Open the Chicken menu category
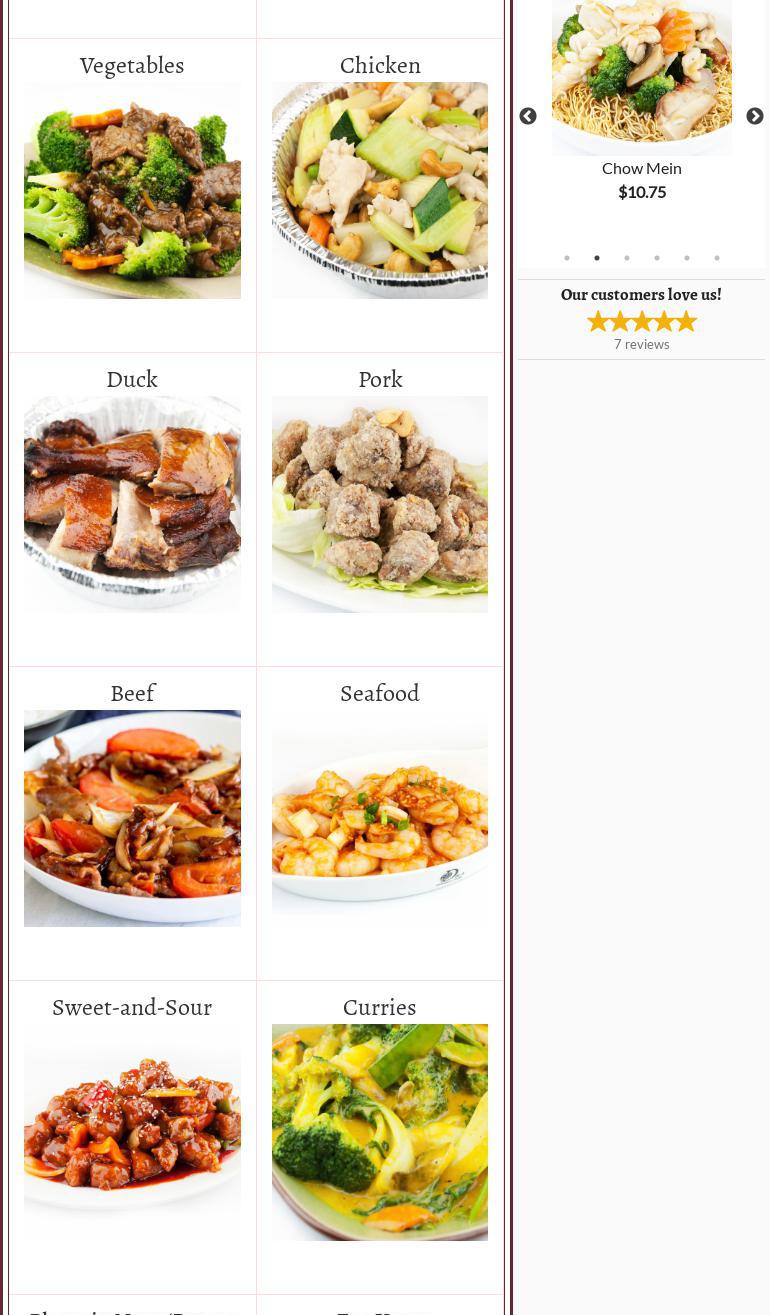770x1315 pixels. tap(380, 190)
